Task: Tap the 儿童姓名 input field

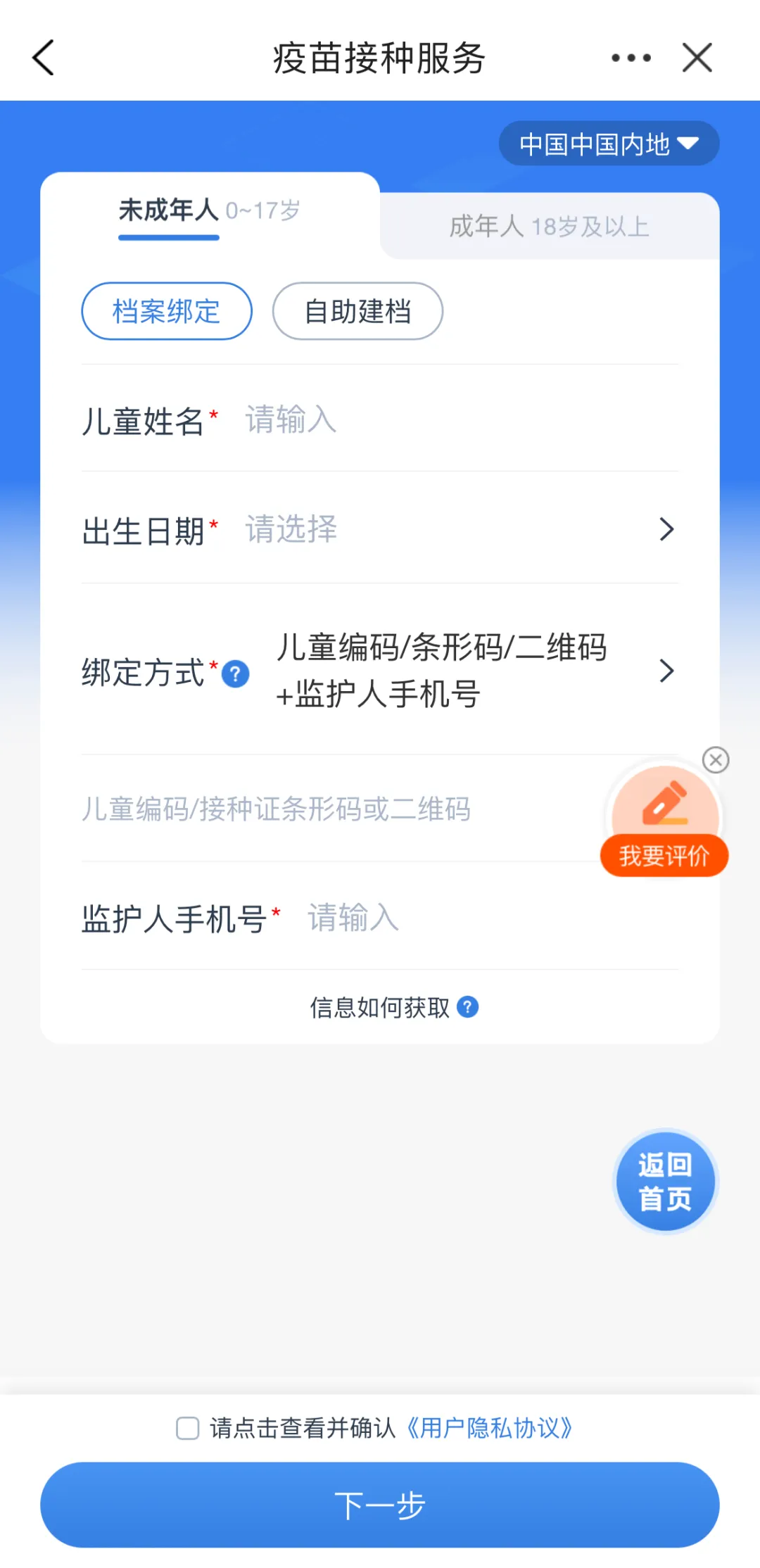Action: click(x=450, y=420)
